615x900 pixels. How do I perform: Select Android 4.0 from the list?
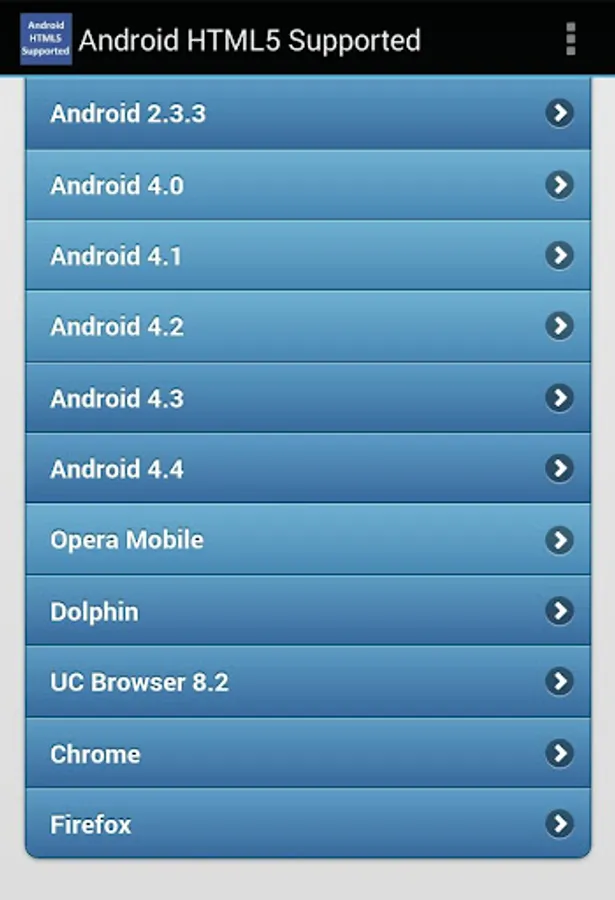pos(308,185)
